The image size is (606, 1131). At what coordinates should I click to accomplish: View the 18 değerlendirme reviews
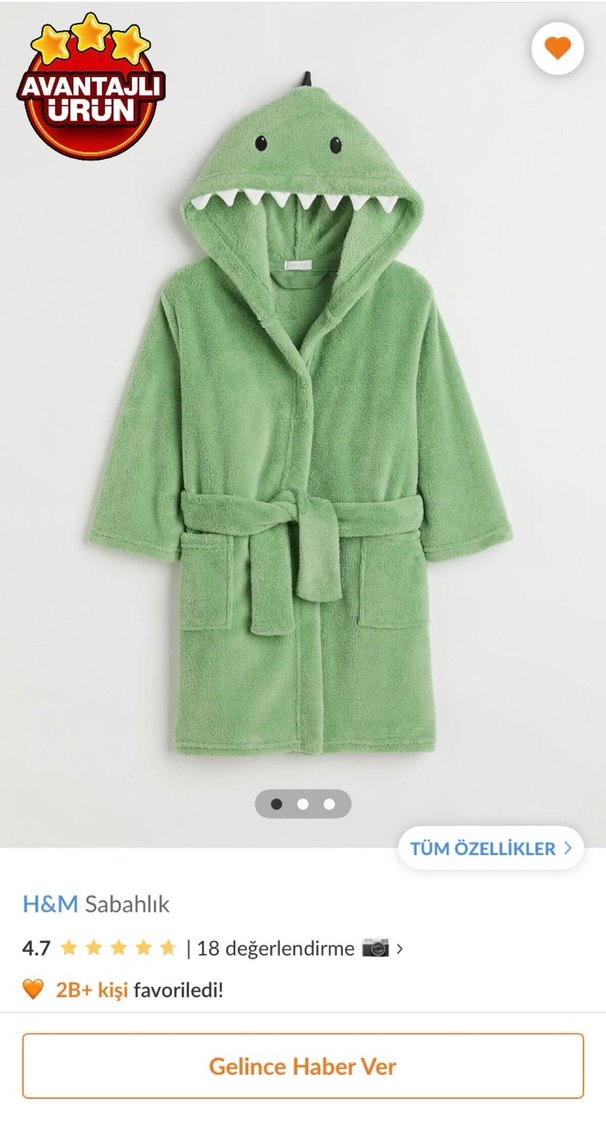[276, 948]
